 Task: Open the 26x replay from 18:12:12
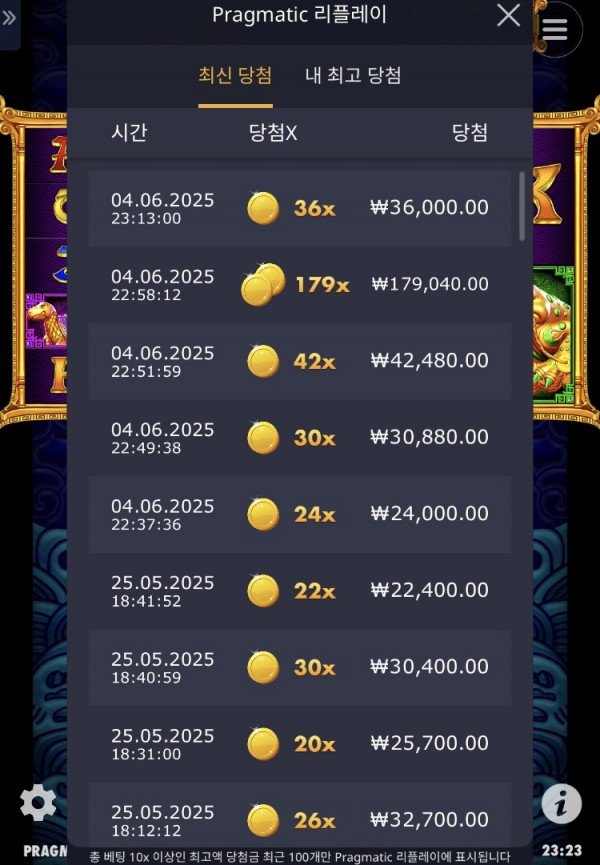tap(300, 820)
